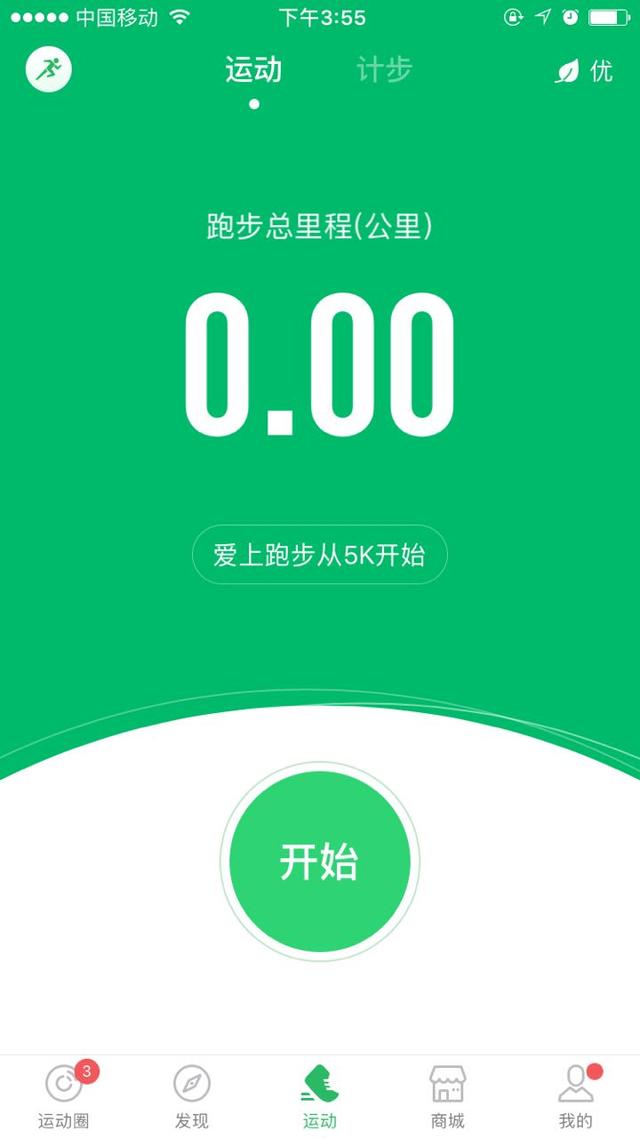Switch to the 我的 profile tab

[x=576, y=1096]
